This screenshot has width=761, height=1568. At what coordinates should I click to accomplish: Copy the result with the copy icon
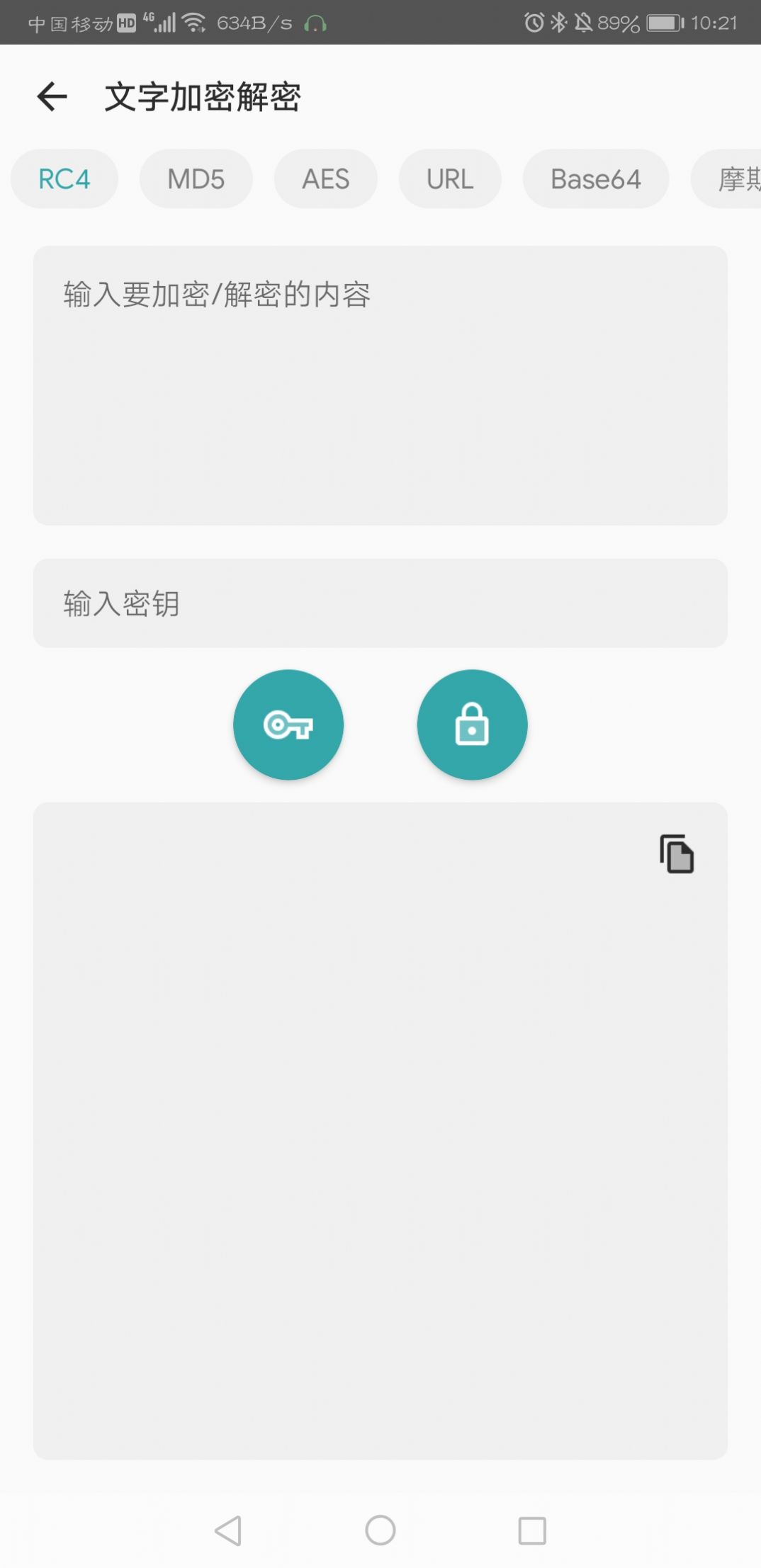(x=677, y=853)
